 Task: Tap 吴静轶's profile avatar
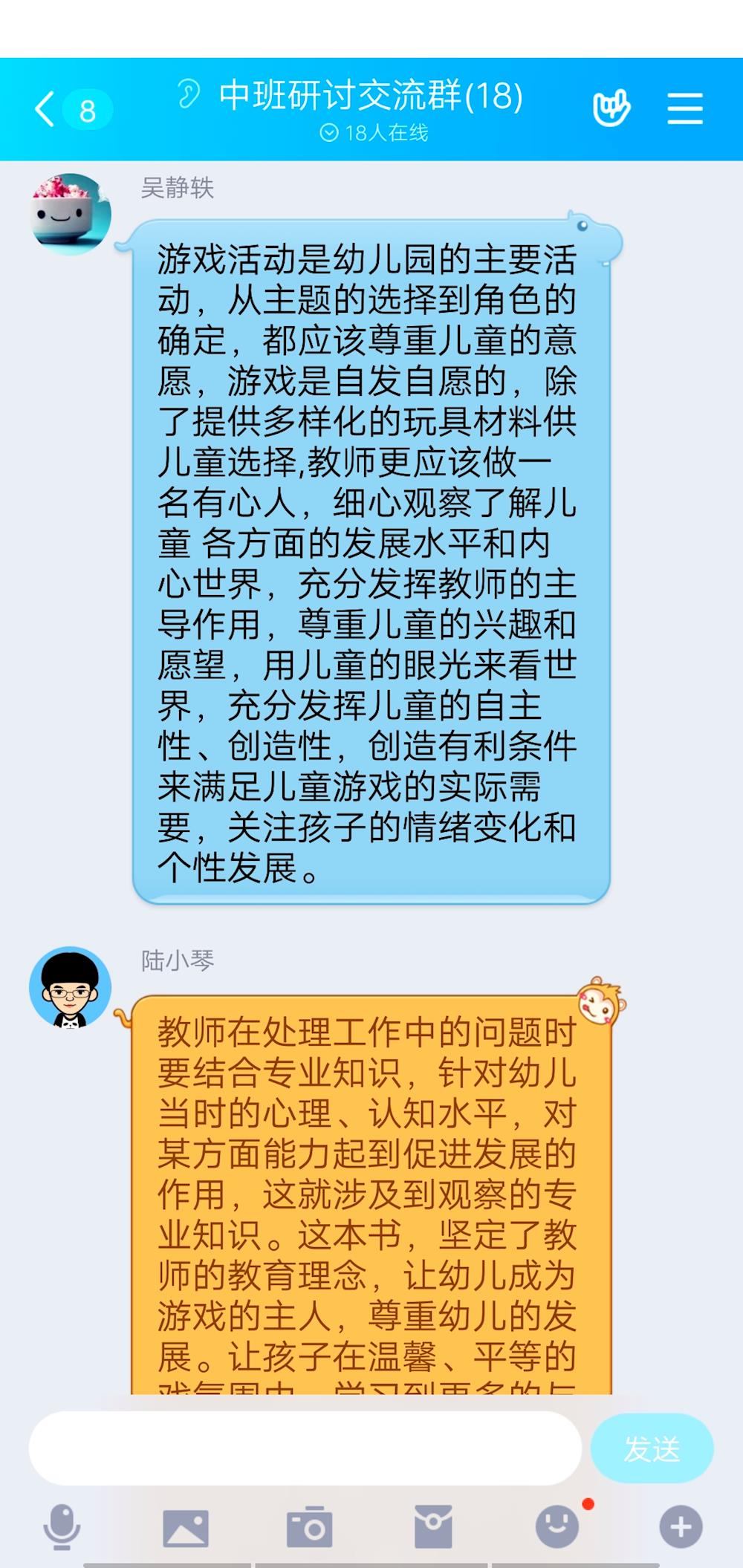click(71, 215)
